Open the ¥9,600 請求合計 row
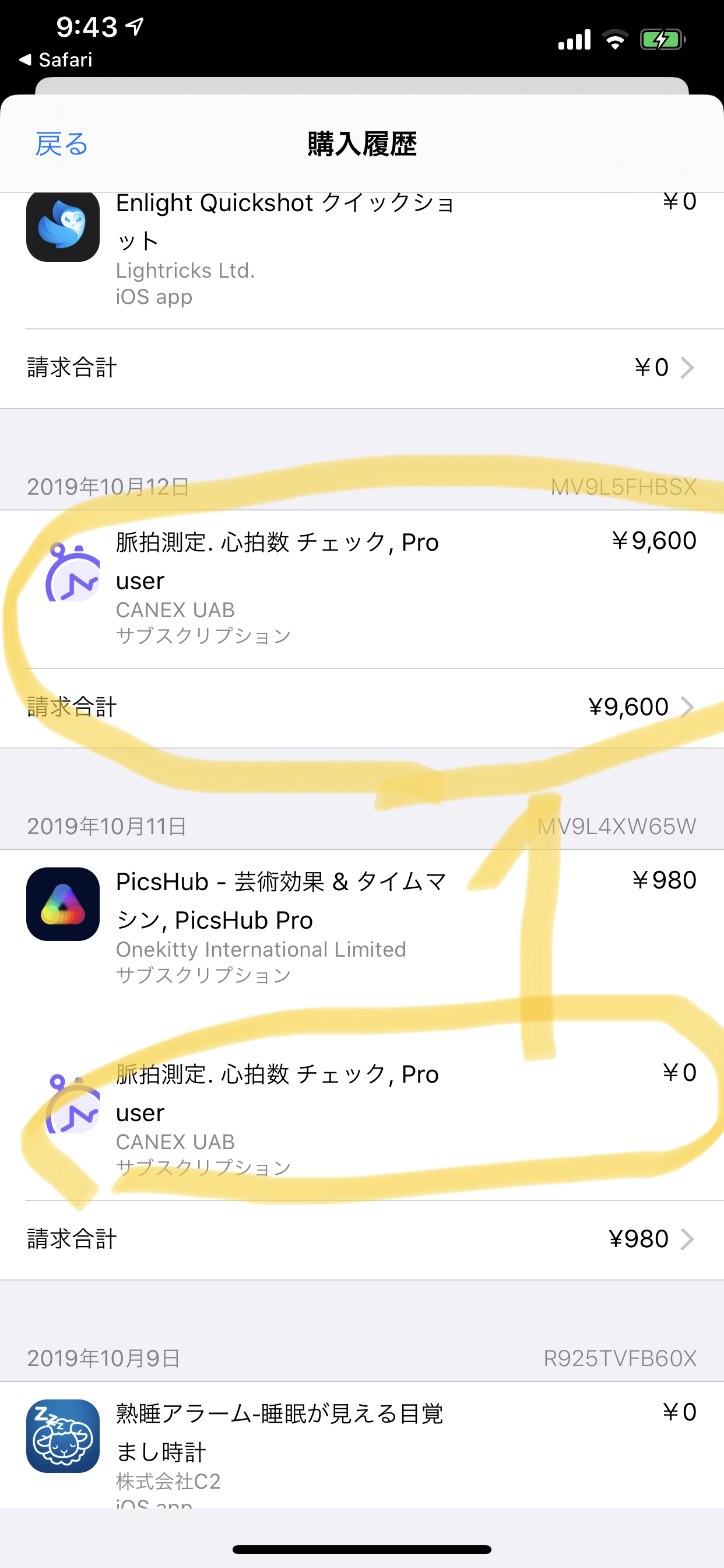Screen dimensions: 724x1568 [x=362, y=708]
